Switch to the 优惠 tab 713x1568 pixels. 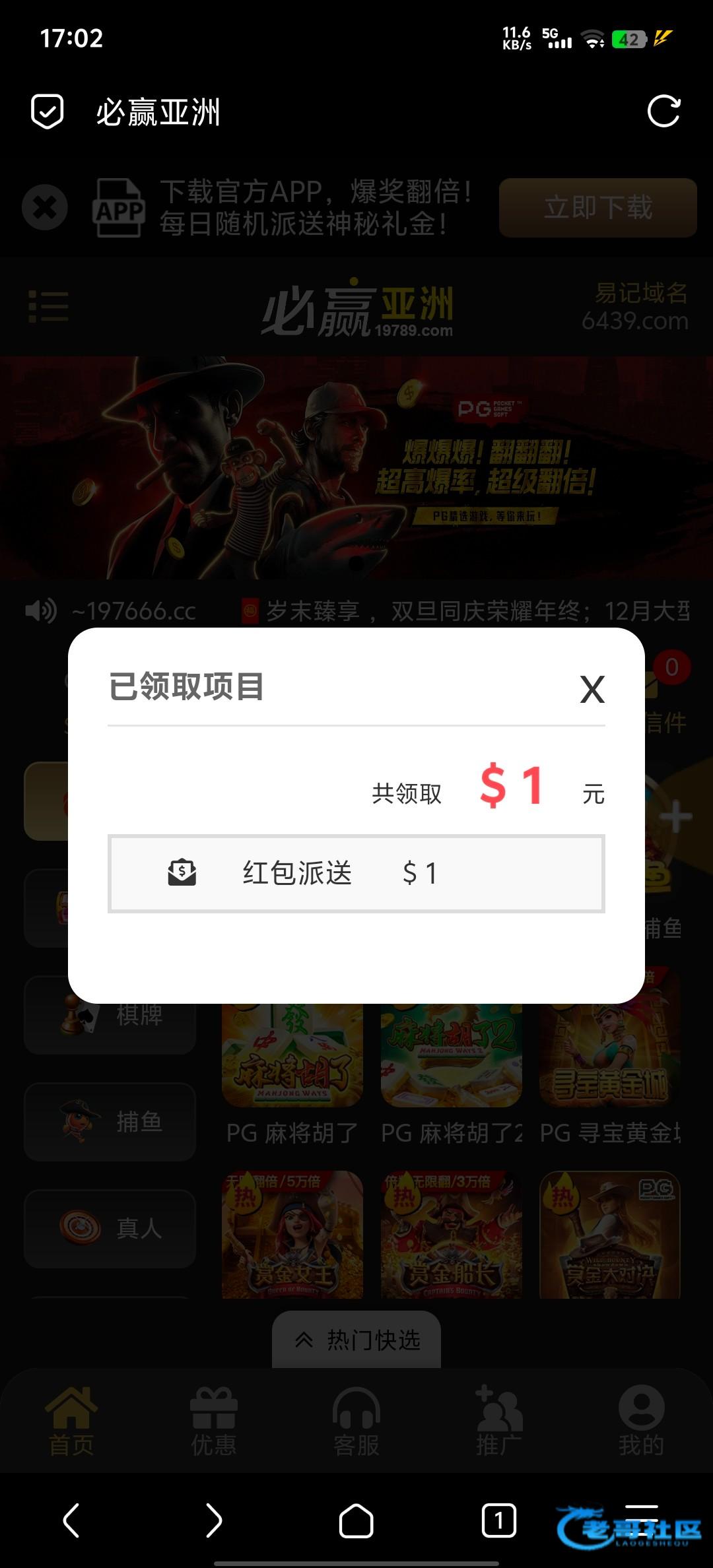point(214,1421)
